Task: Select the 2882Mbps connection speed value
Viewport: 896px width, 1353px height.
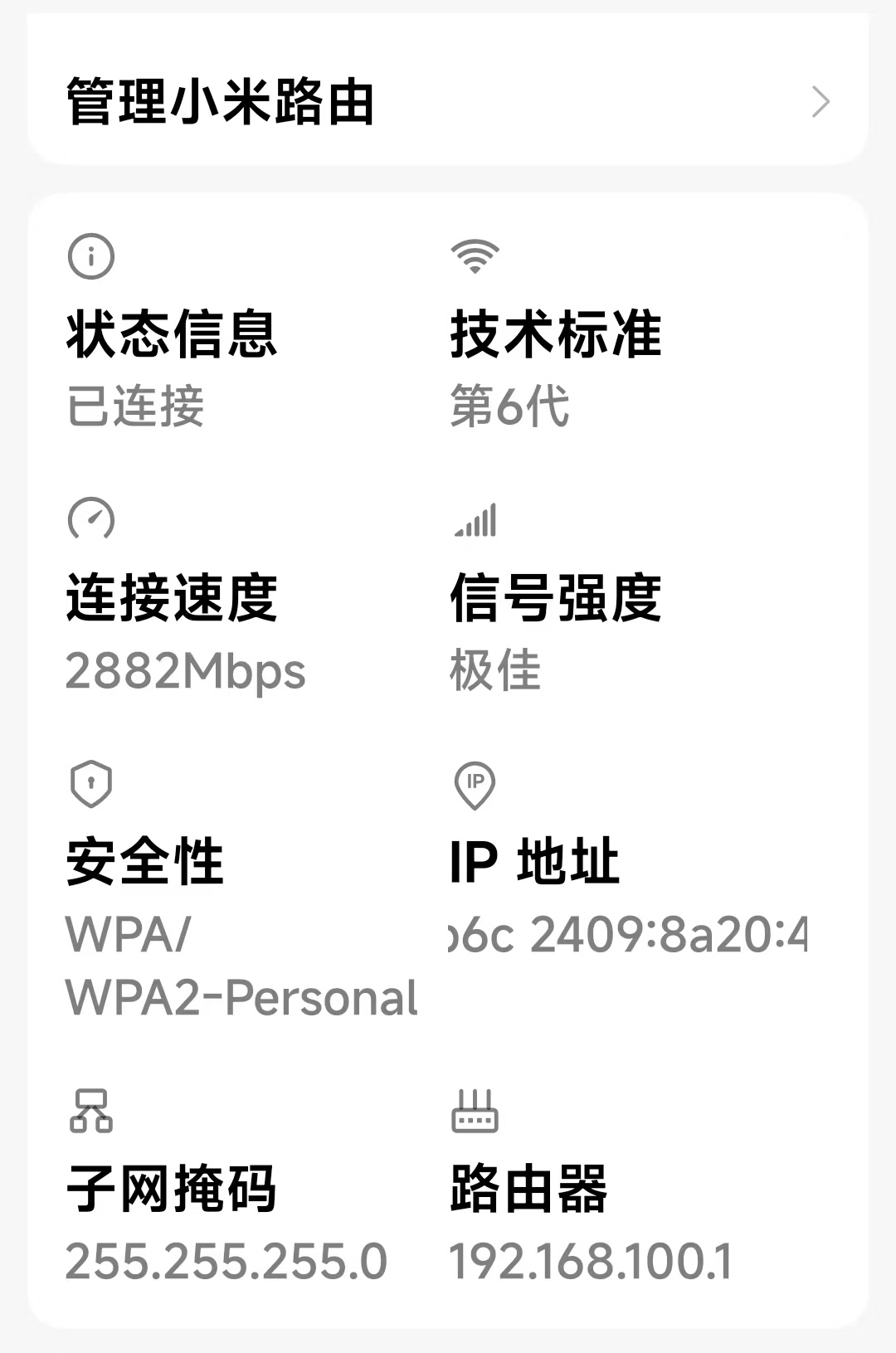Action: click(186, 672)
